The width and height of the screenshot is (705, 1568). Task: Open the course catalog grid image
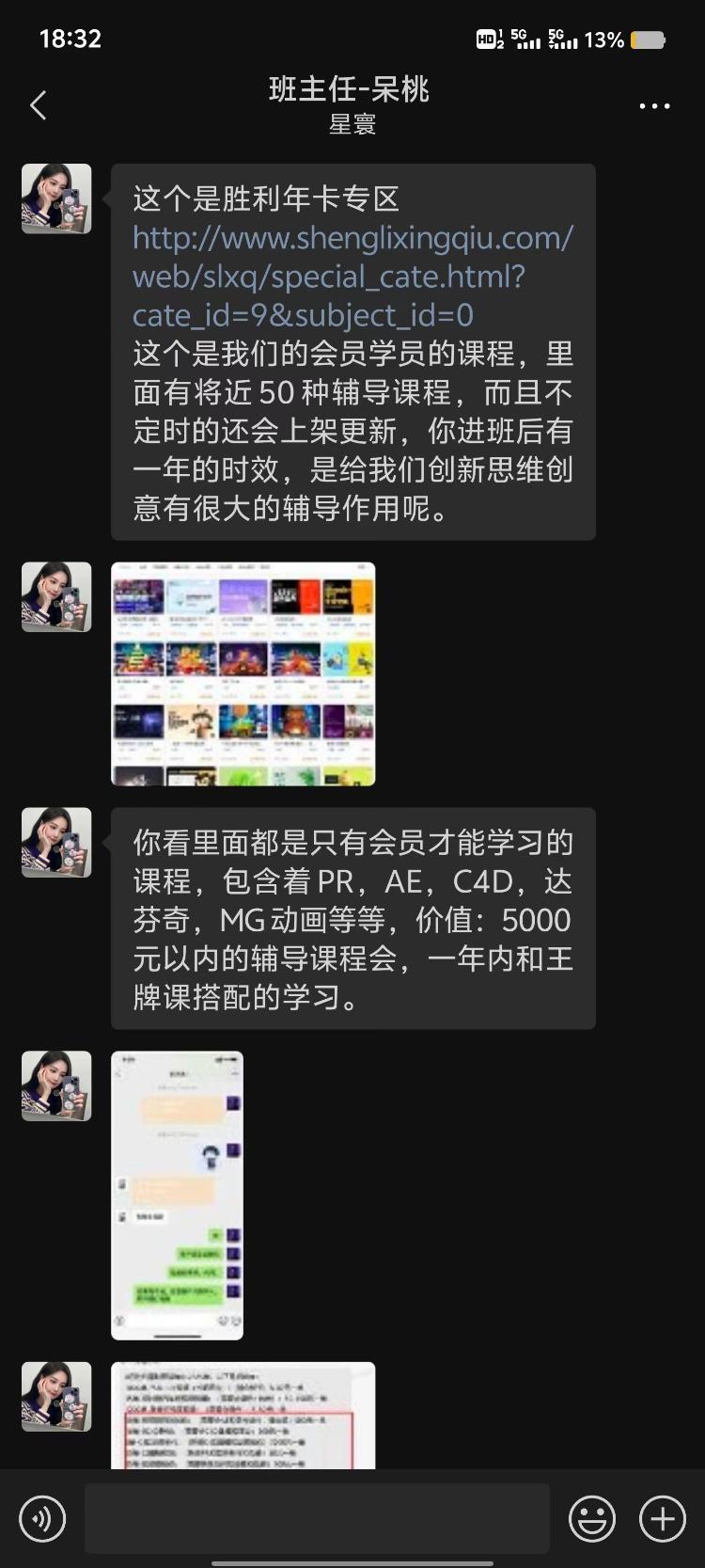tap(243, 673)
